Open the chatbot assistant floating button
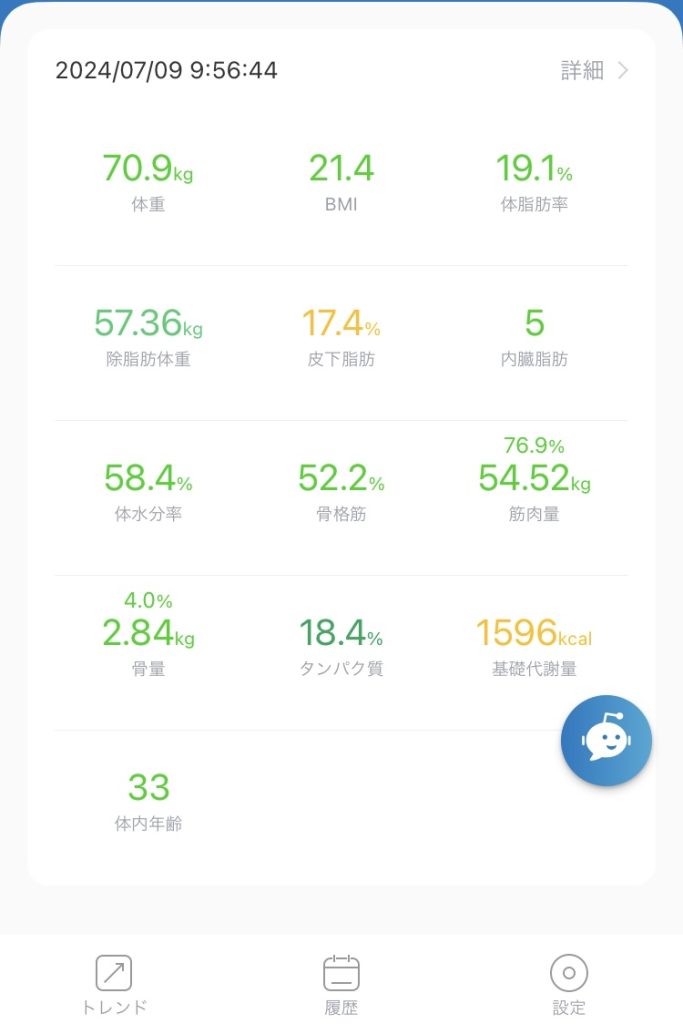683x1024 pixels. (606, 741)
